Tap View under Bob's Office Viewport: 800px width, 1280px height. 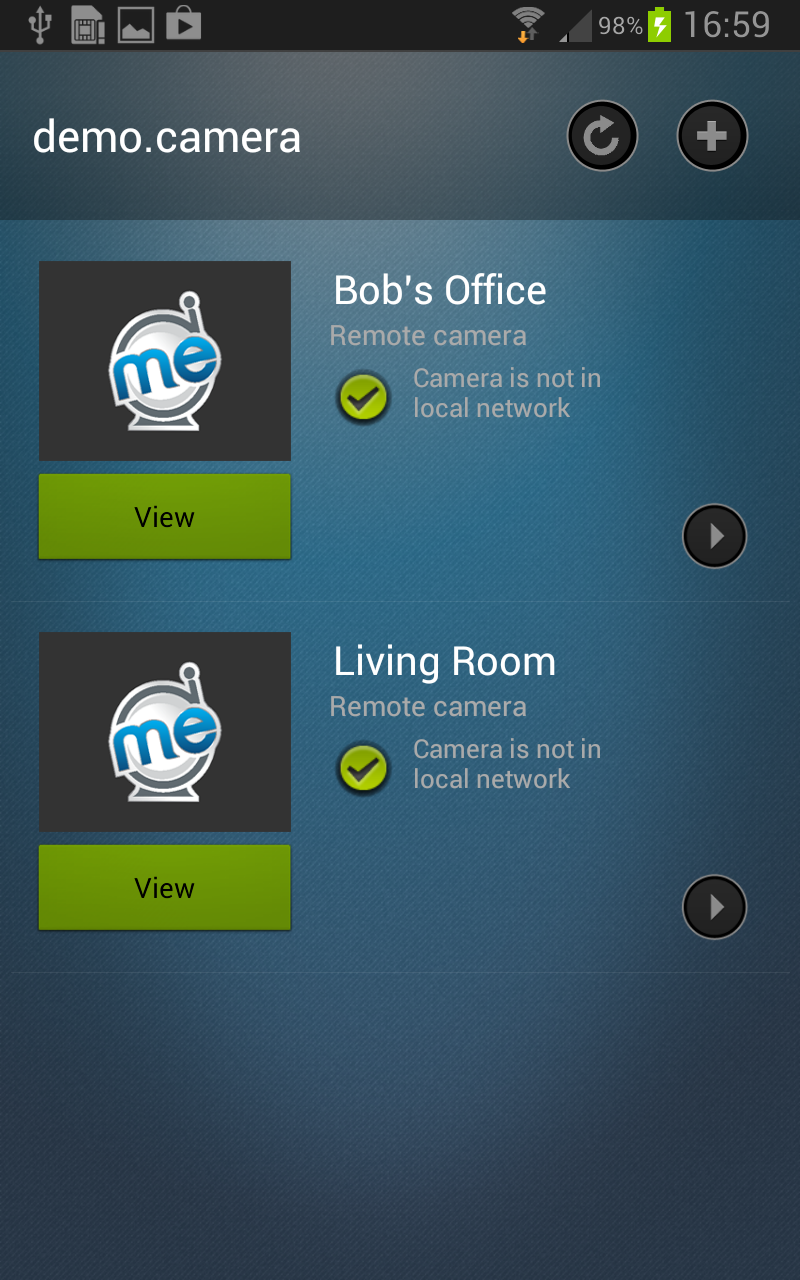[165, 517]
